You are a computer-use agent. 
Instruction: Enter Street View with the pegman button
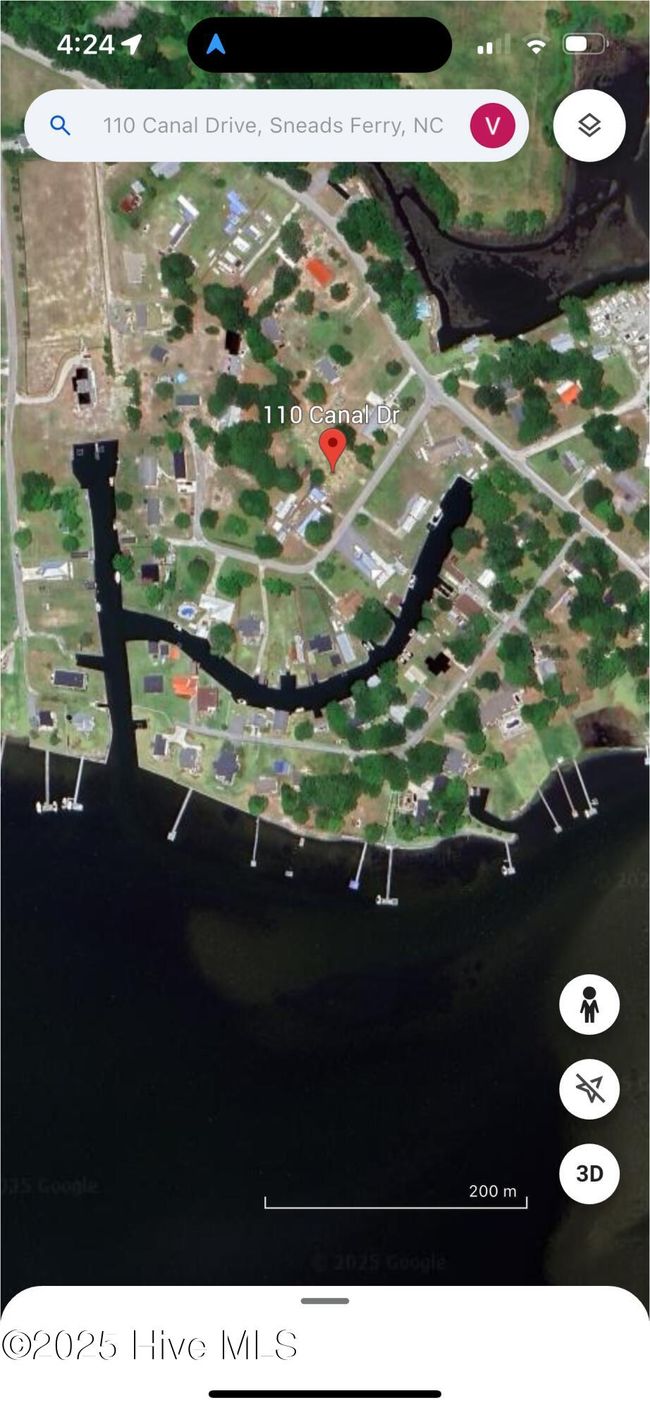click(589, 1004)
